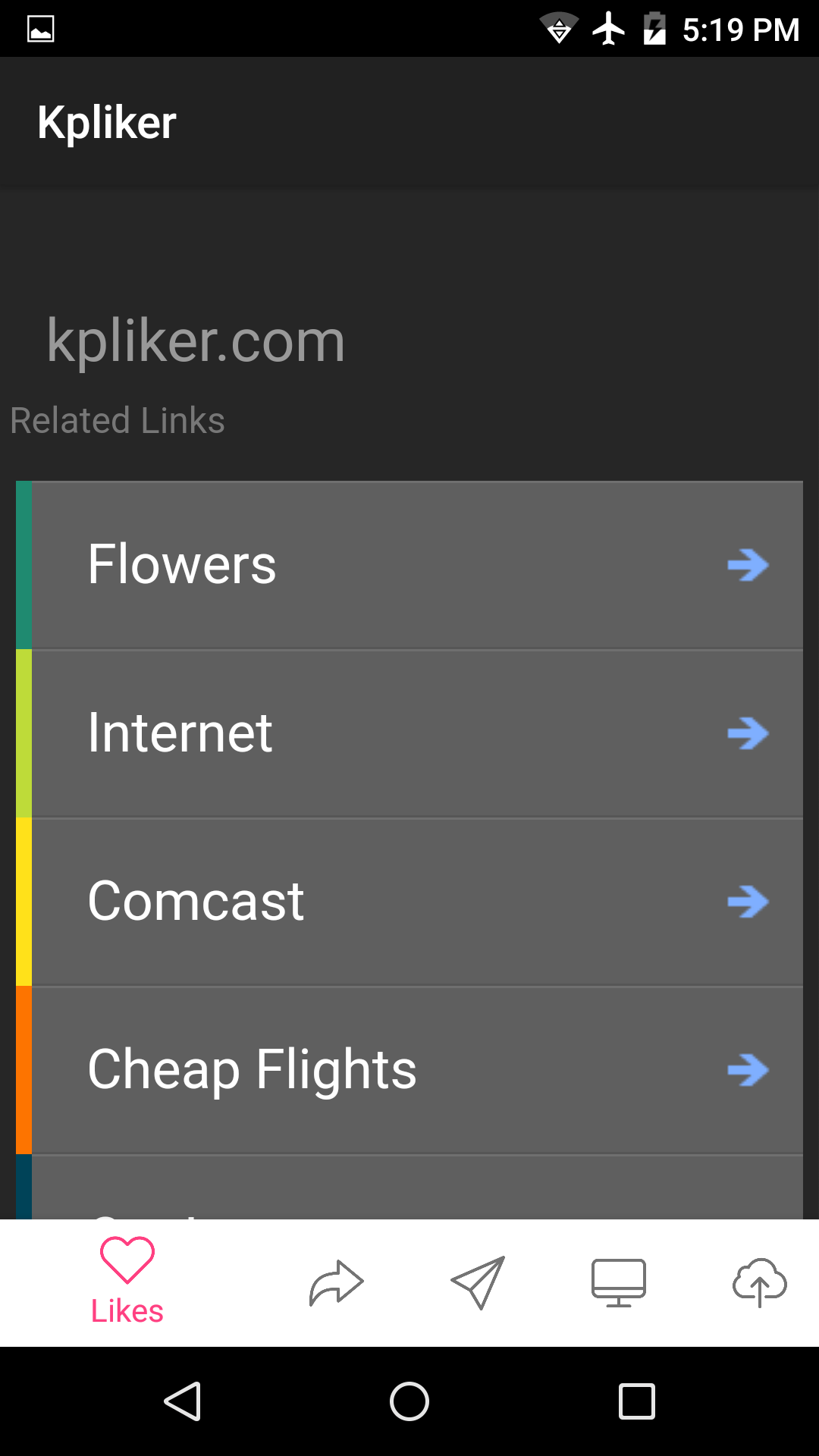The image size is (819, 1456).
Task: Open the share arrow tab
Action: (337, 1282)
